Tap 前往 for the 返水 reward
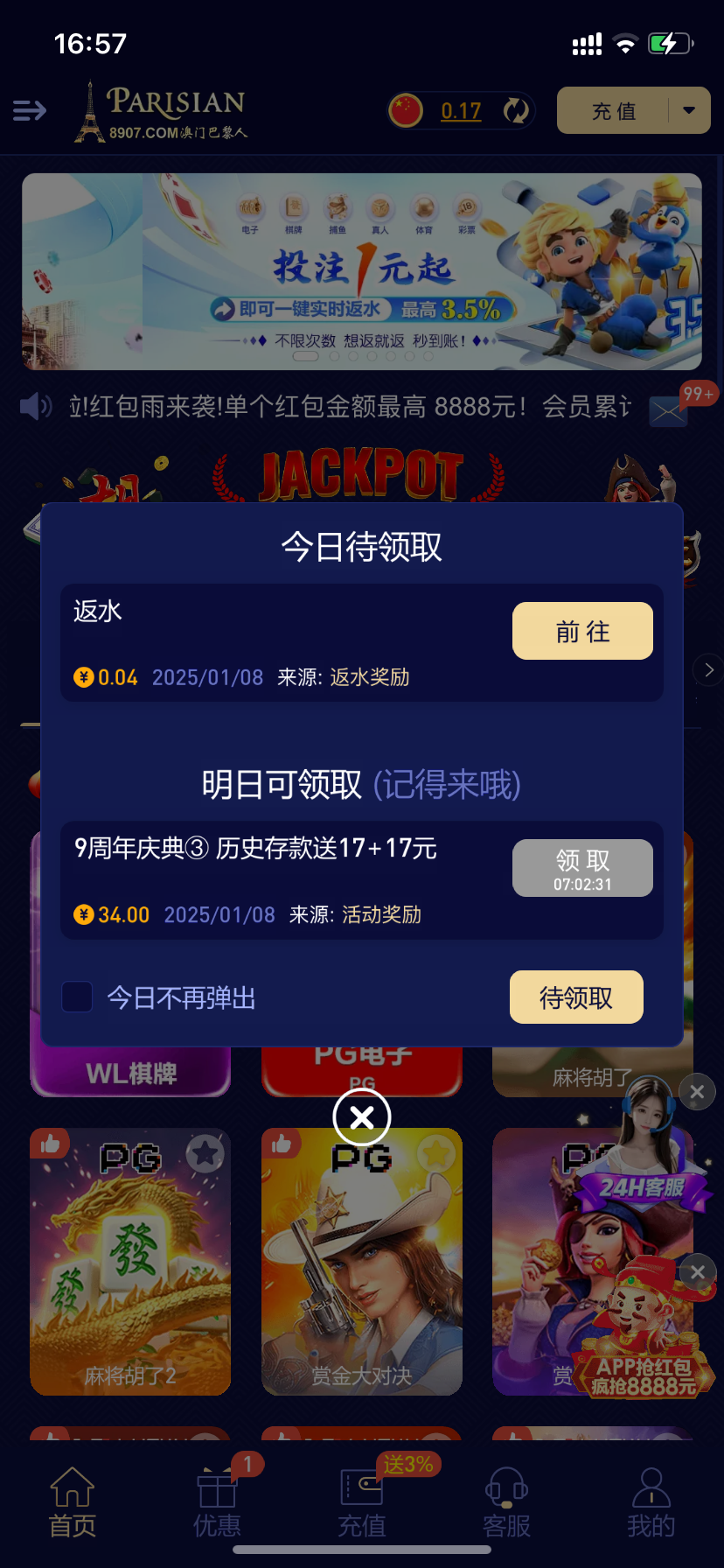 point(582,631)
